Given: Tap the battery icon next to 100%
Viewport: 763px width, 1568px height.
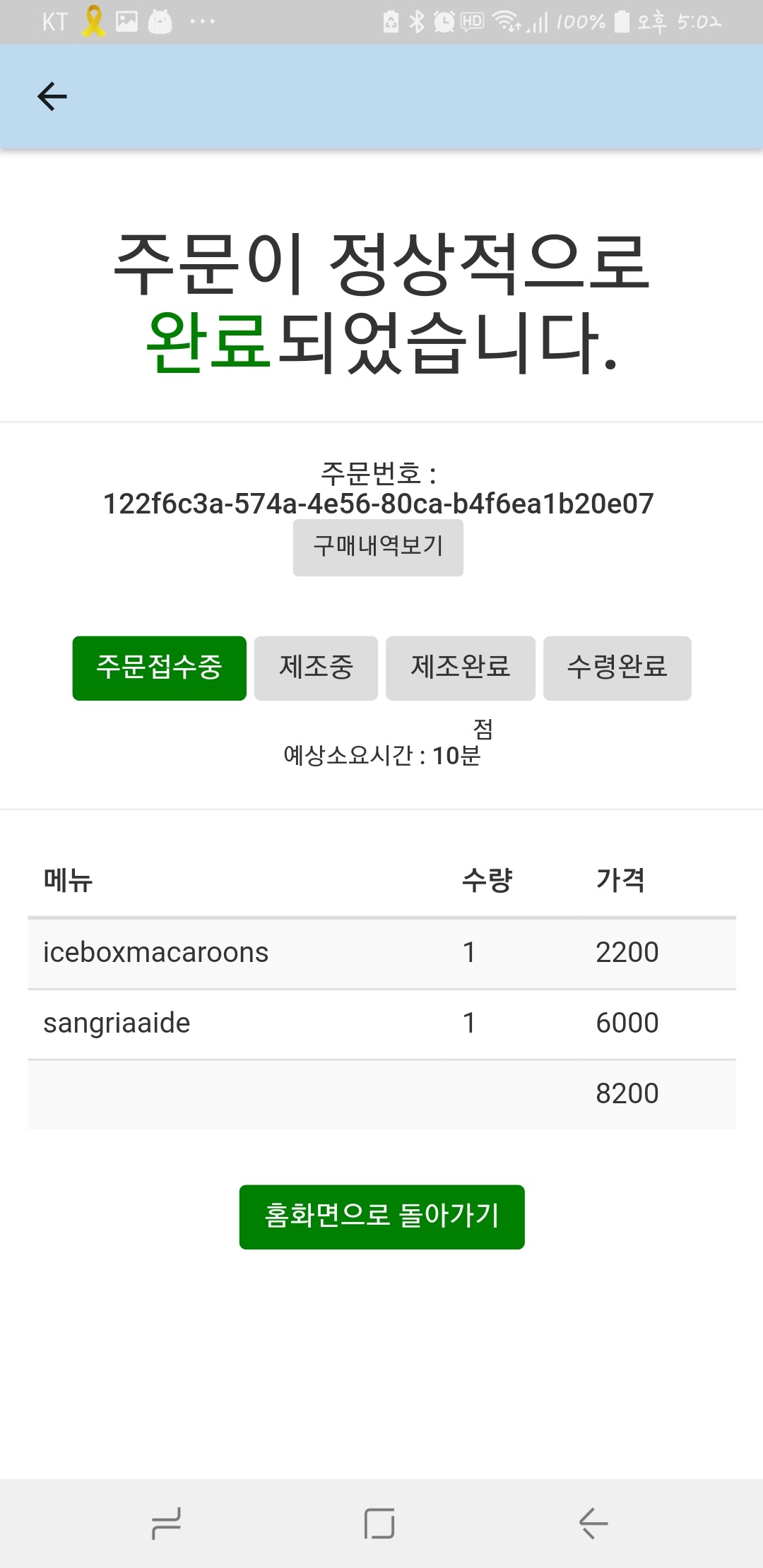Looking at the screenshot, I should (x=620, y=21).
